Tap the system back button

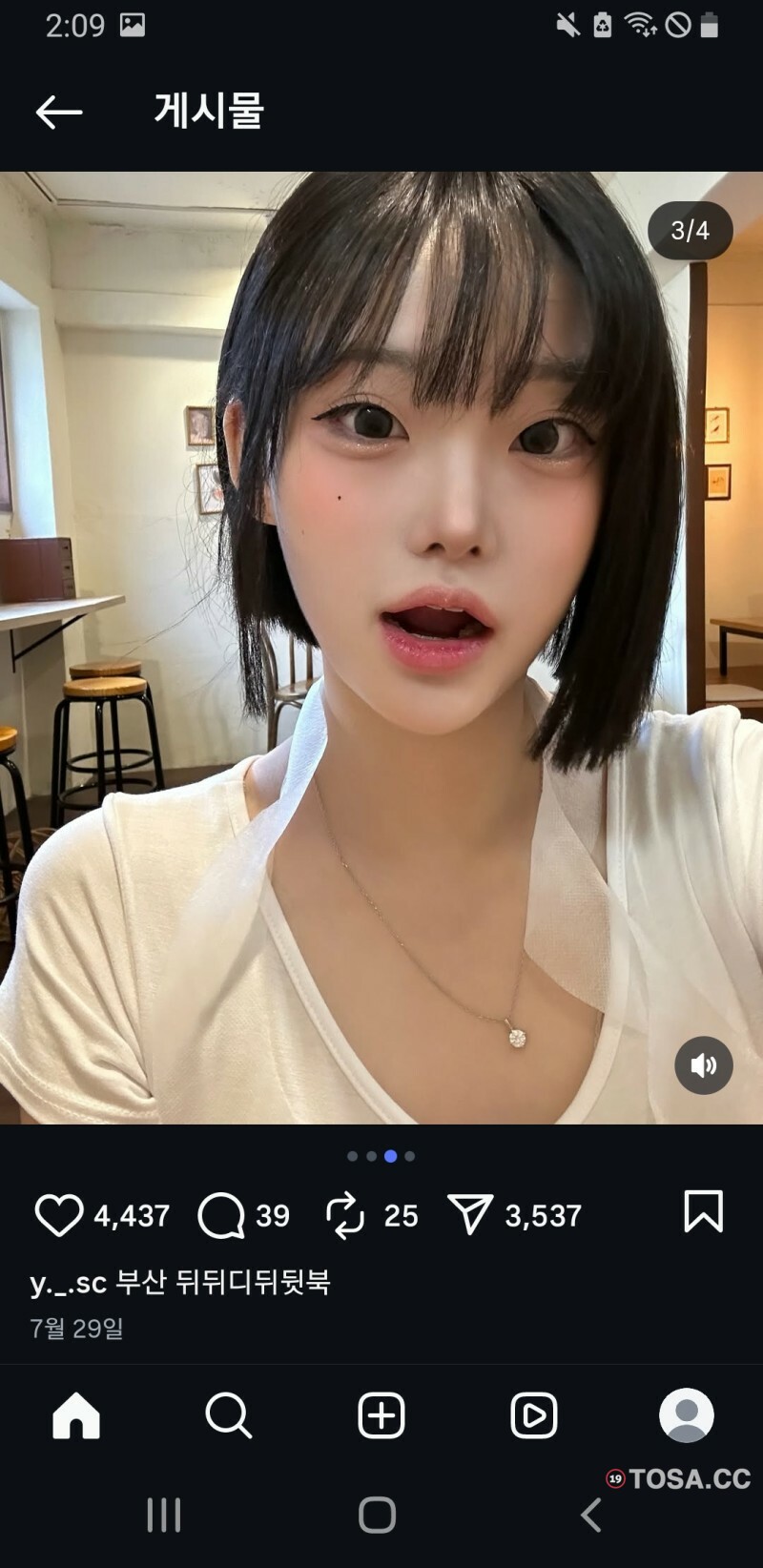coord(591,1515)
